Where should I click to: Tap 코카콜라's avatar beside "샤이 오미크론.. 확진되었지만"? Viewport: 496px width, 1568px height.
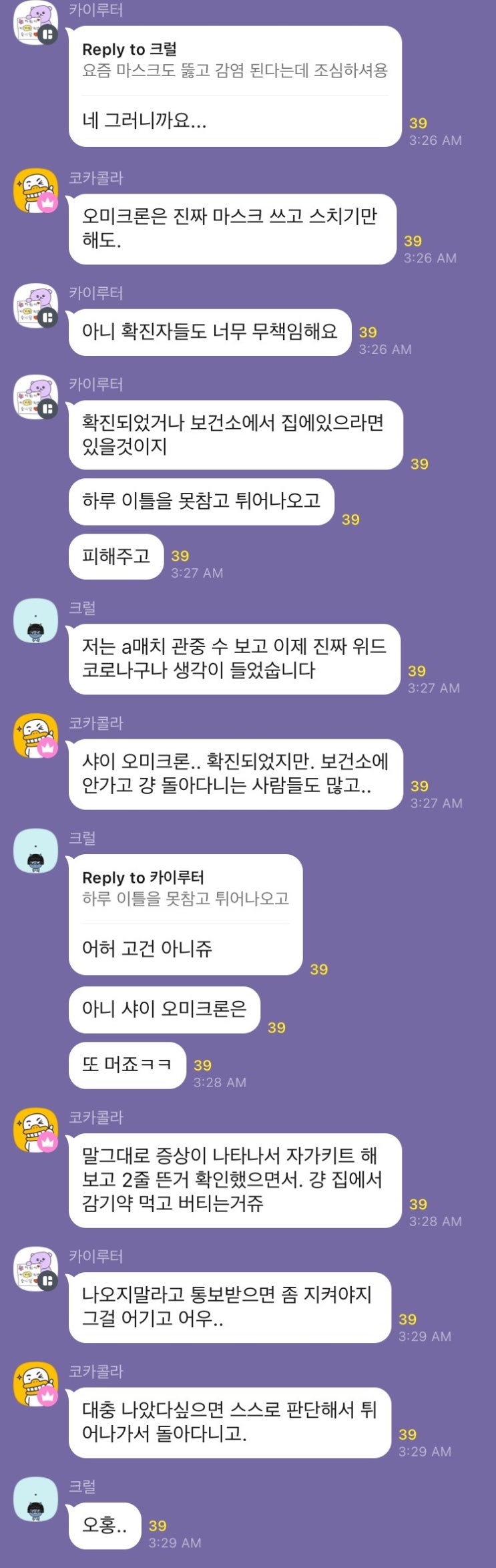click(x=35, y=736)
